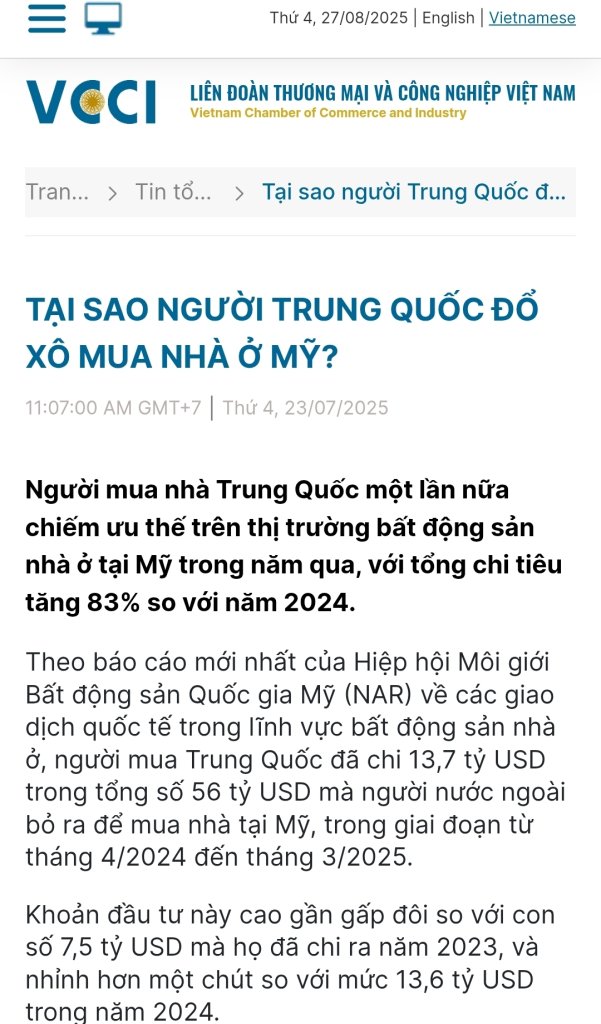Select the Vietnamese language link

(x=532, y=18)
